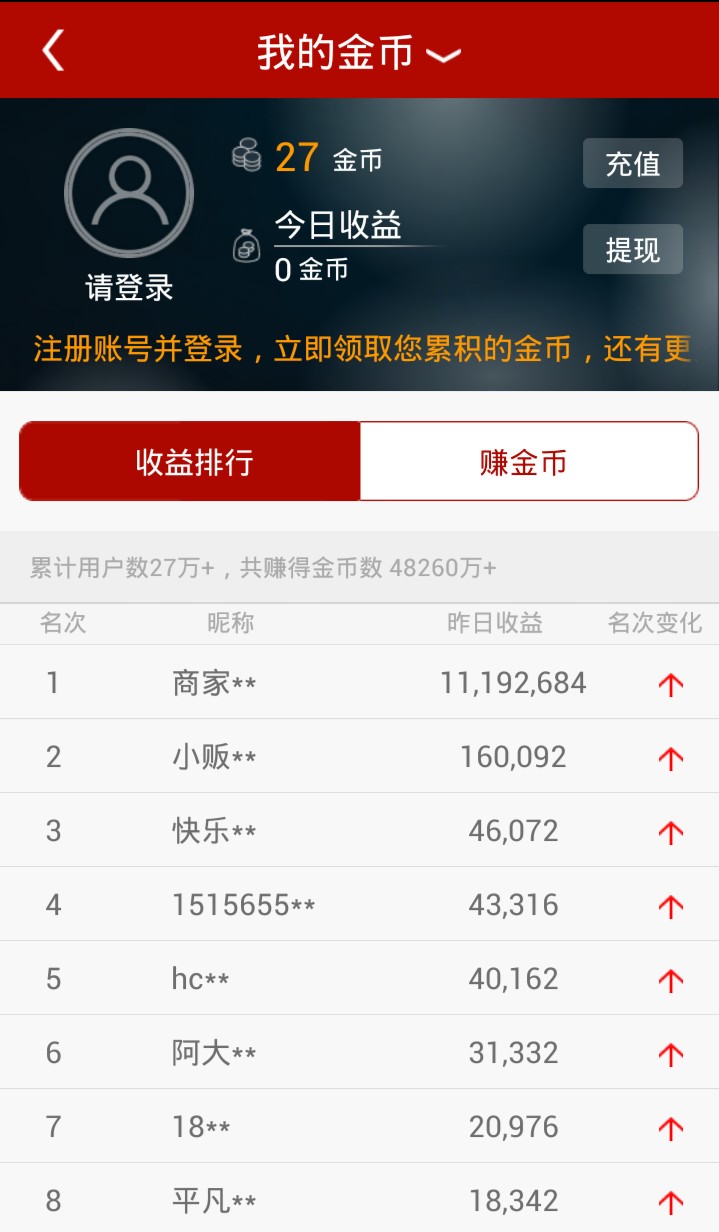Go back using the top-left arrow

point(53,50)
